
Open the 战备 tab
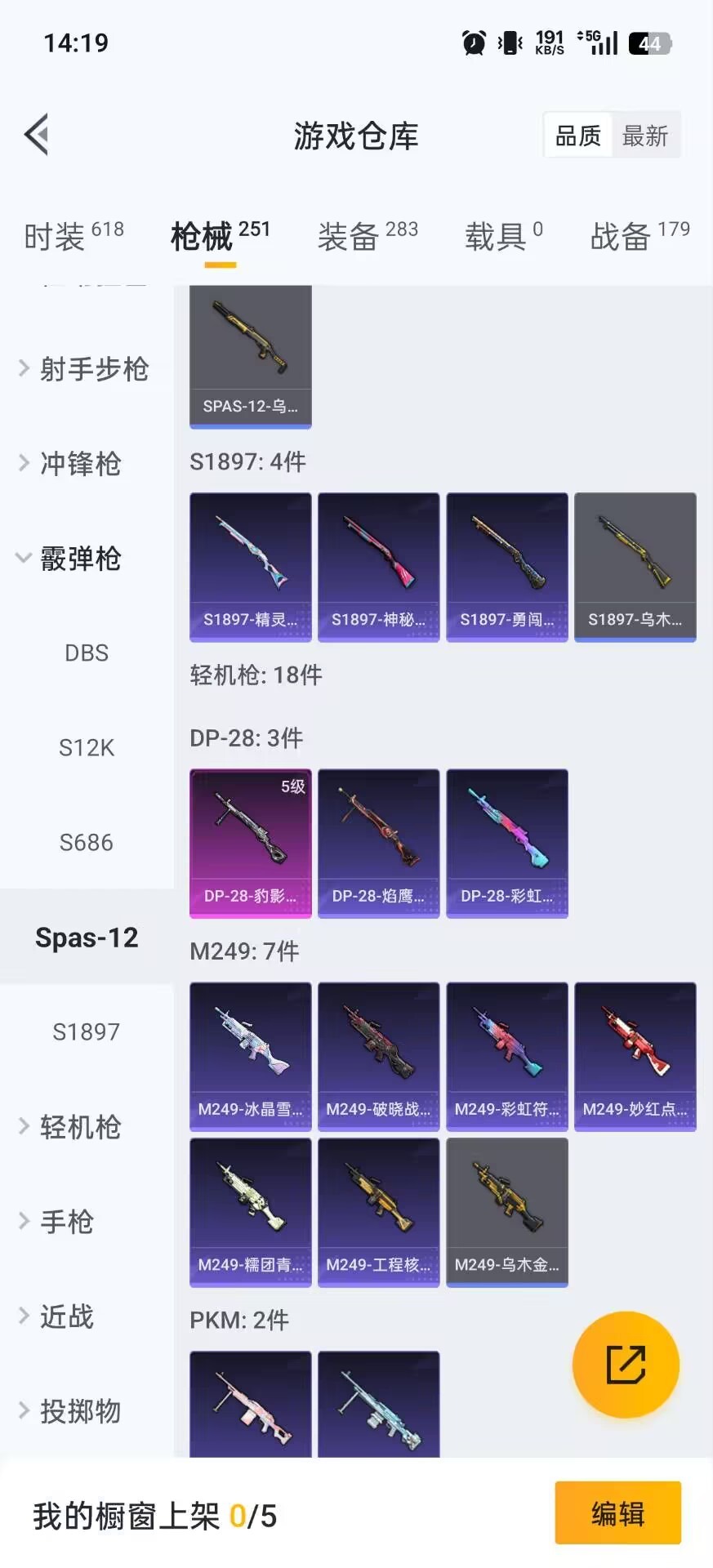(639, 237)
